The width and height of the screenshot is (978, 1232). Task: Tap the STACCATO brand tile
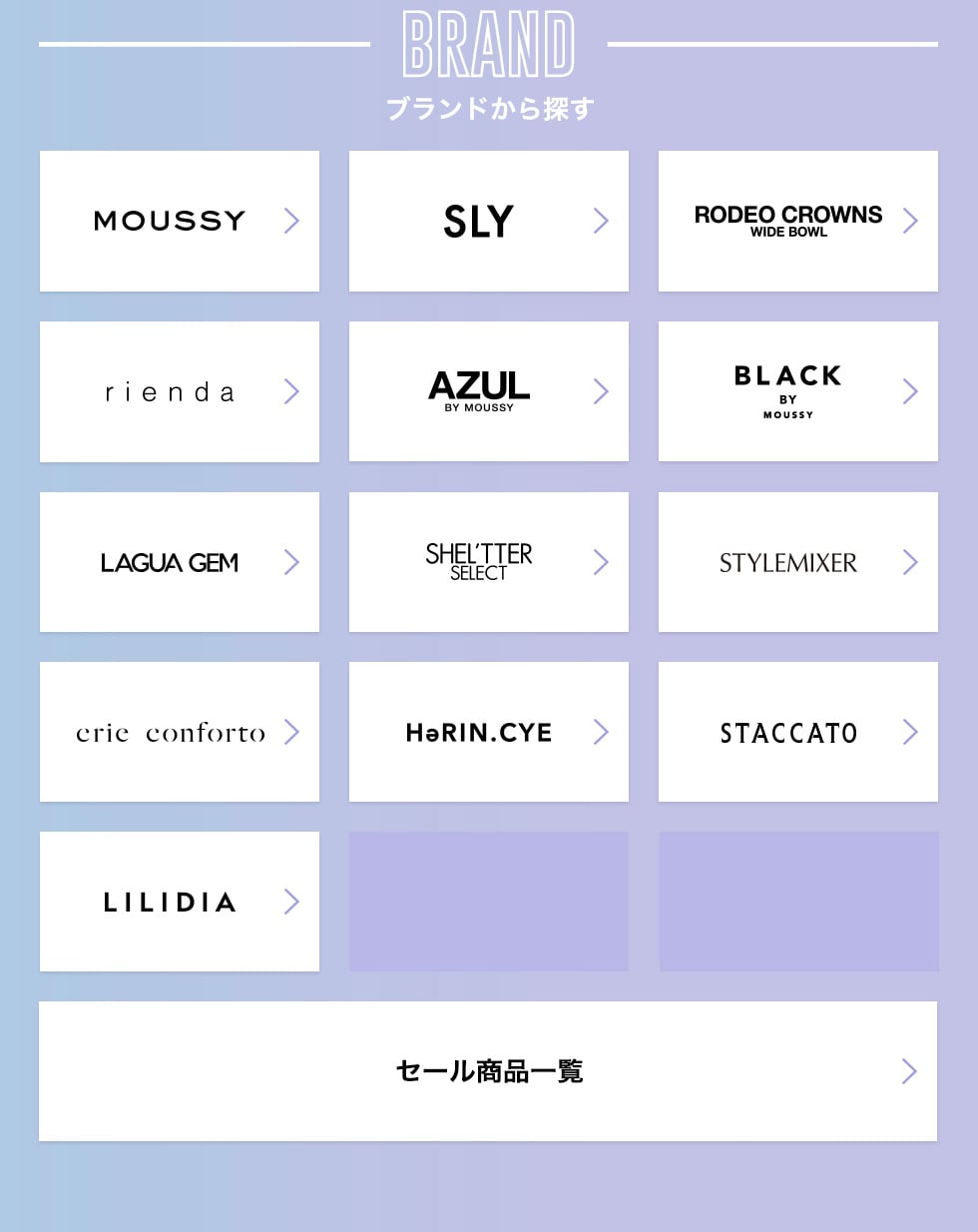coord(798,732)
